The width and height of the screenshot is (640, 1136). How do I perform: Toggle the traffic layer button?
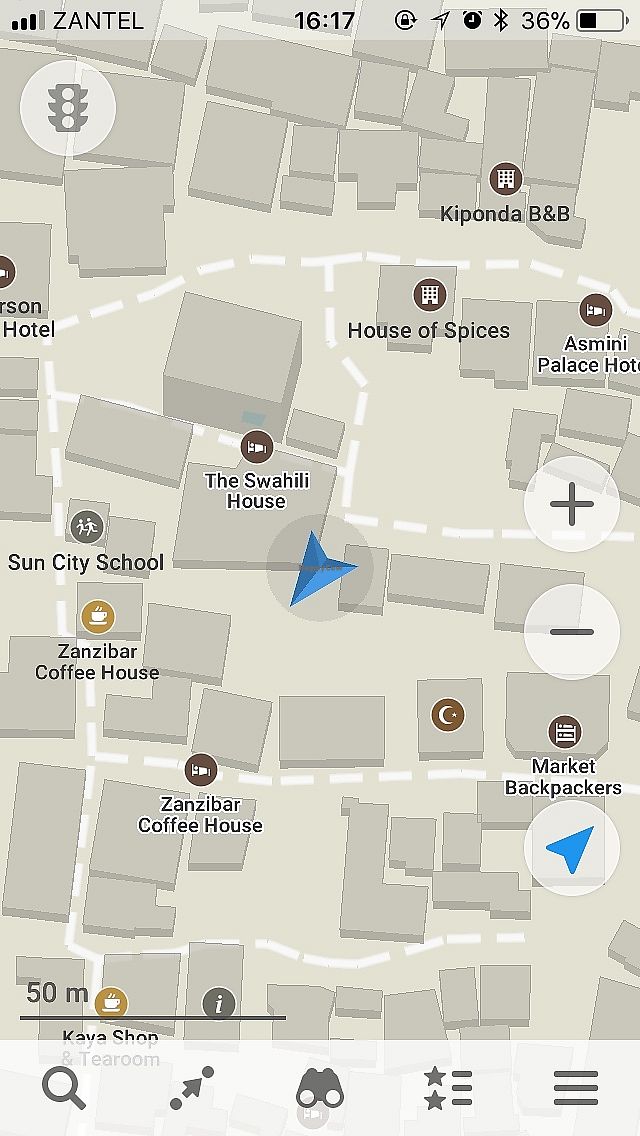[x=67, y=108]
